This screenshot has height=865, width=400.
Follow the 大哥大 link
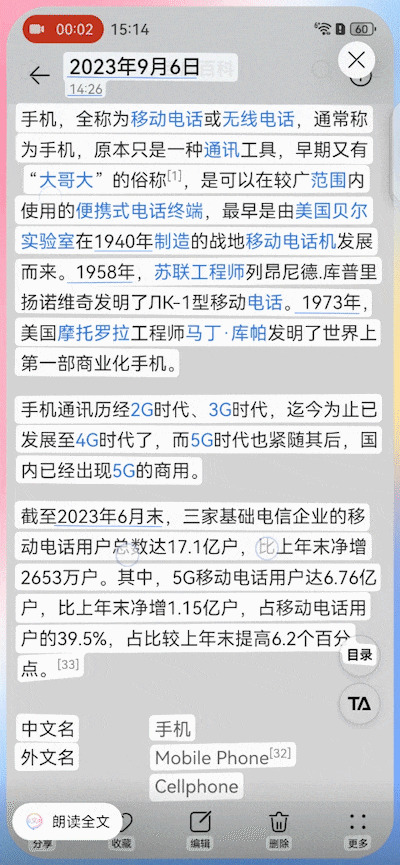pos(67,179)
